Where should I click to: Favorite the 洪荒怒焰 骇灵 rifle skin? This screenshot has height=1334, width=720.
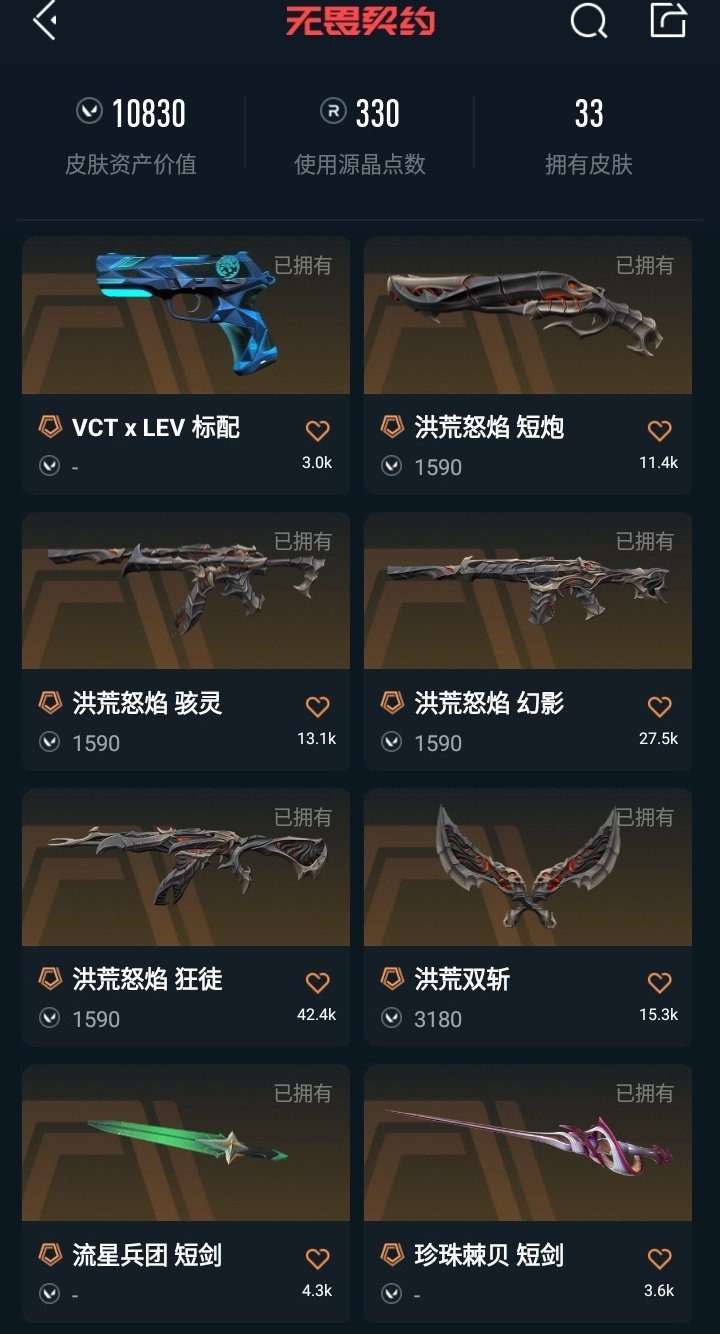pos(317,705)
